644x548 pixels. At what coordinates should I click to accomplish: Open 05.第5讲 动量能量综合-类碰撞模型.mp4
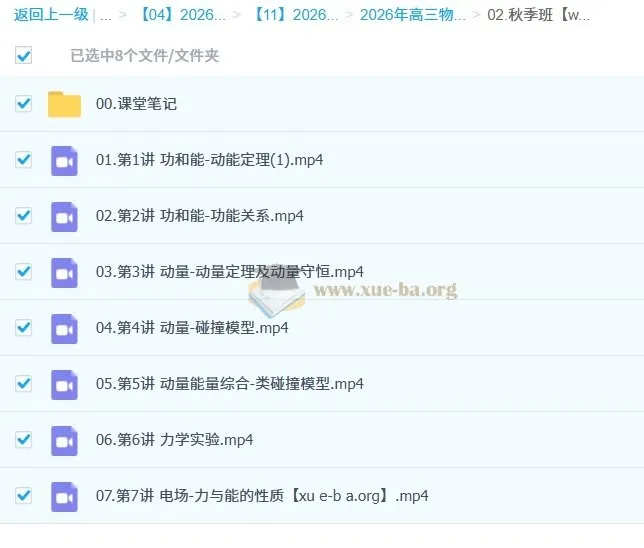[x=229, y=384]
